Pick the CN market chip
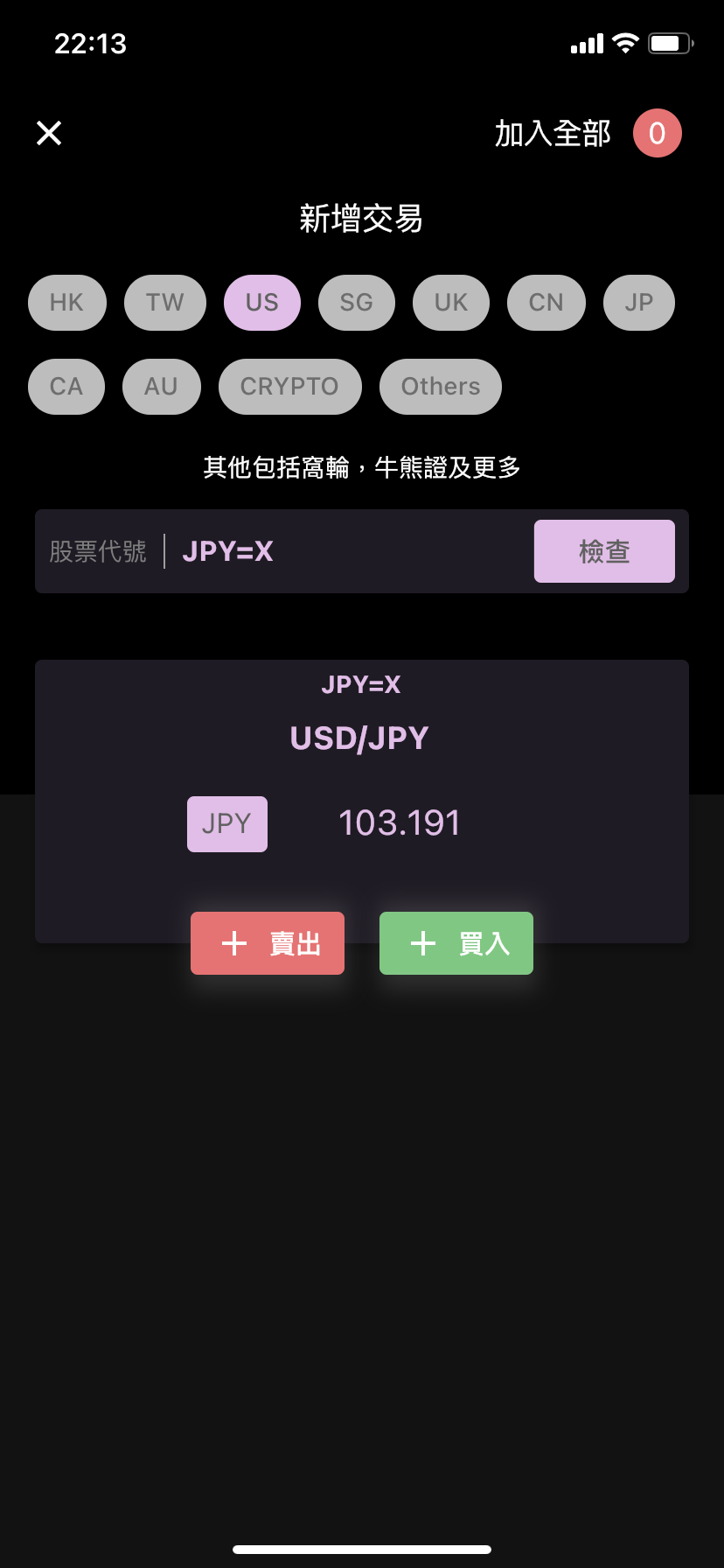Image resolution: width=724 pixels, height=1568 pixels. point(546,303)
